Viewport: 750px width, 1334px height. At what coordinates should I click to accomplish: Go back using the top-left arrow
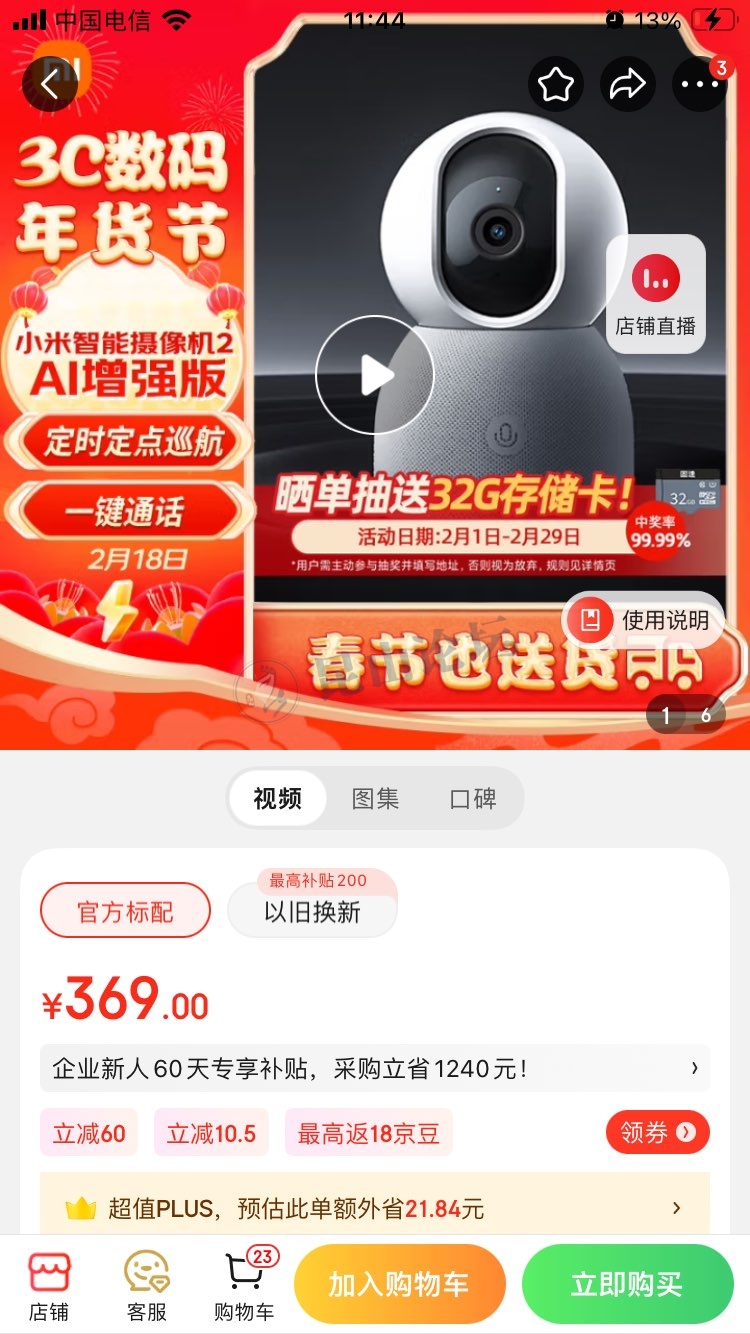[50, 84]
